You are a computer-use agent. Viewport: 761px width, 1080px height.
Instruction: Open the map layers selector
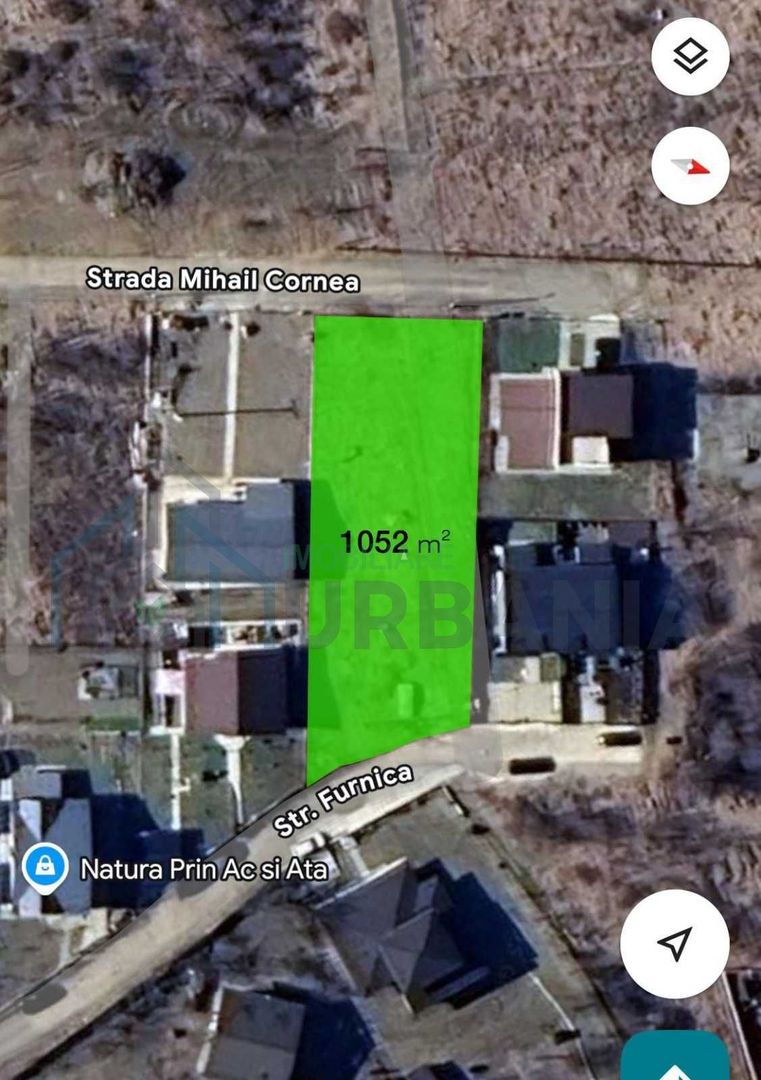[x=690, y=56]
